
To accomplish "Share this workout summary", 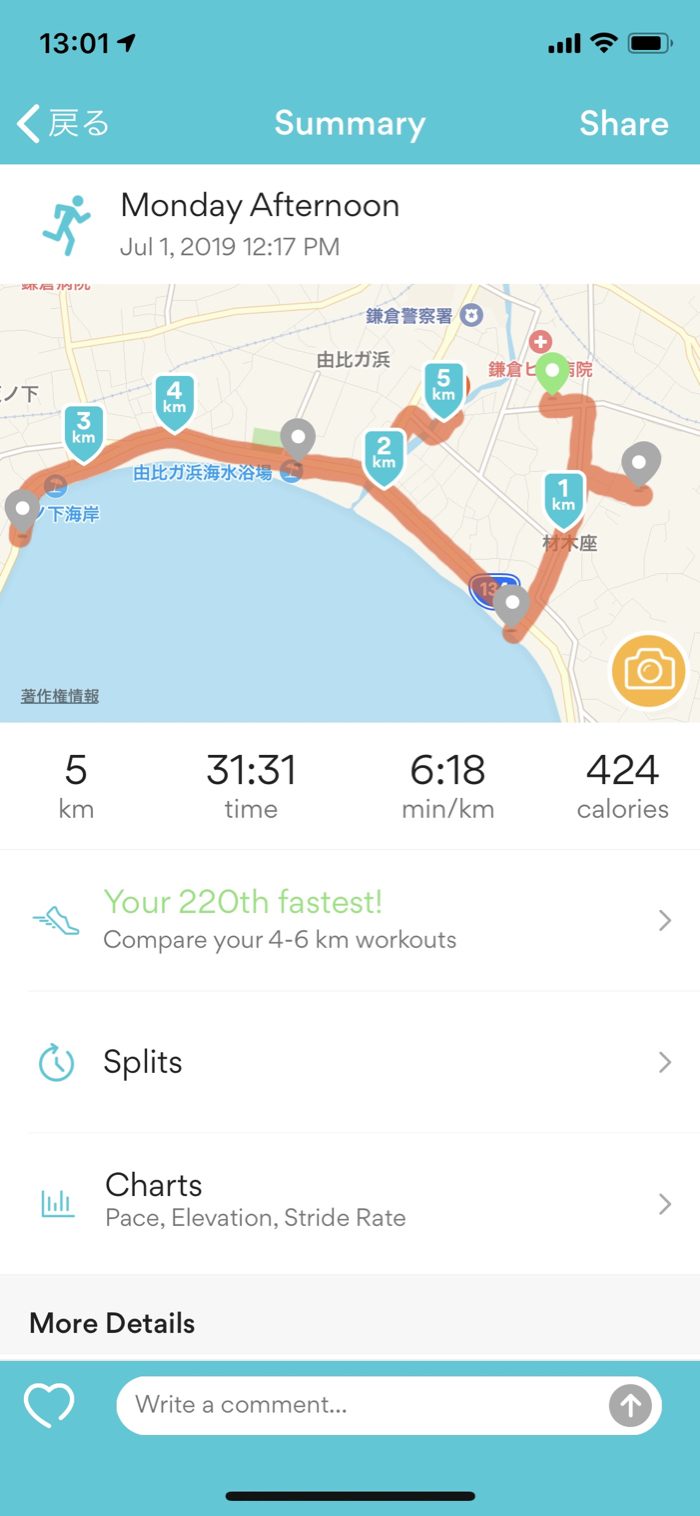I will coord(623,124).
